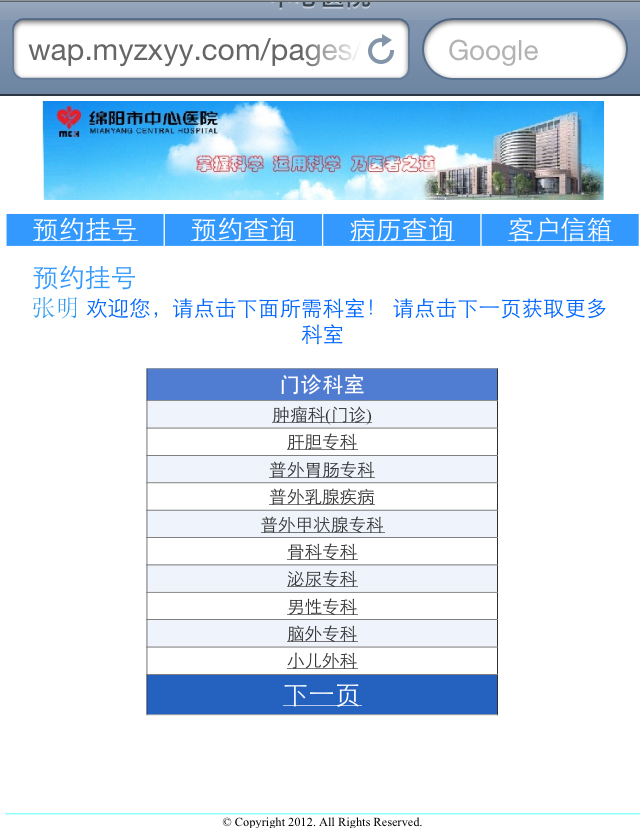Select the 男性专科 department
The height and width of the screenshot is (828, 640).
click(x=322, y=607)
